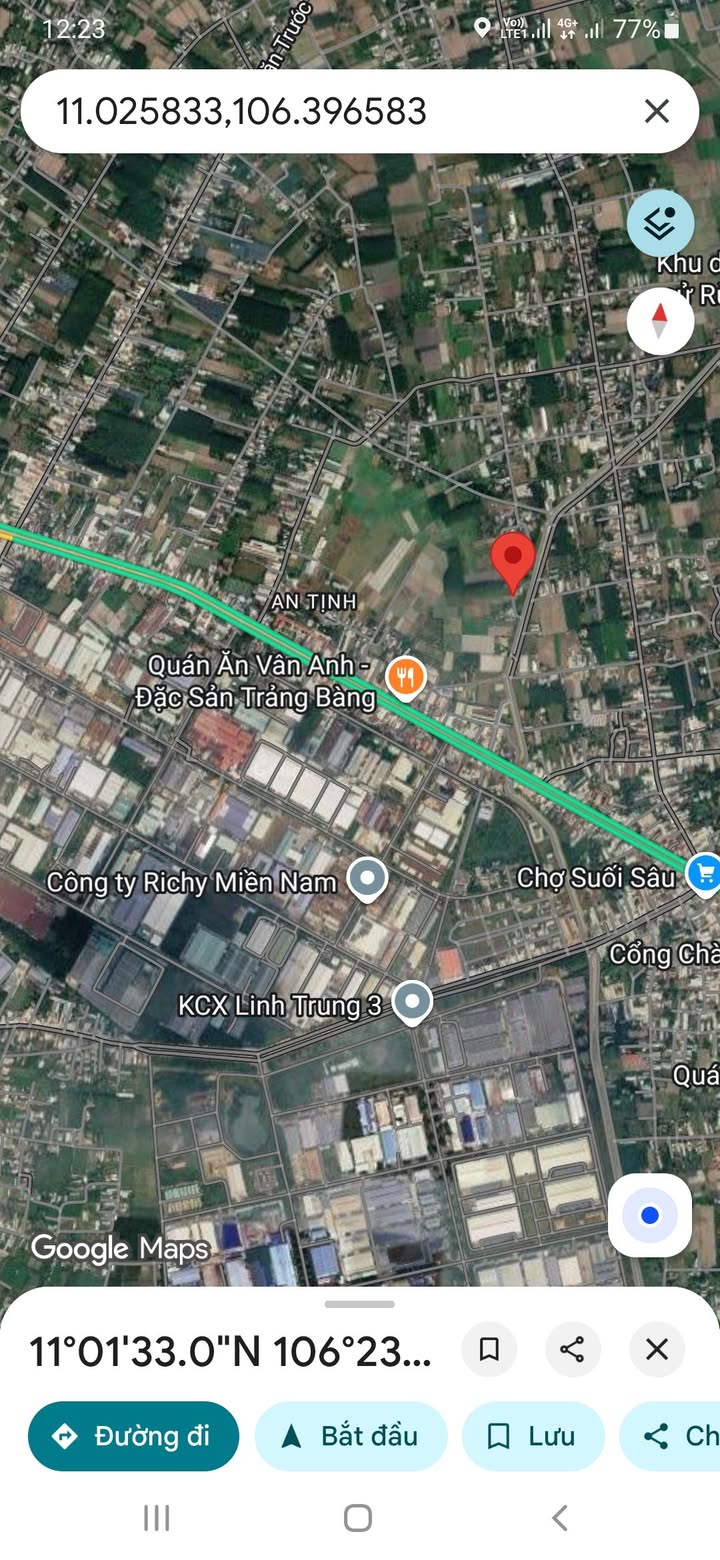Tap the red dropped pin
The height and width of the screenshot is (1560, 720).
pos(513,562)
